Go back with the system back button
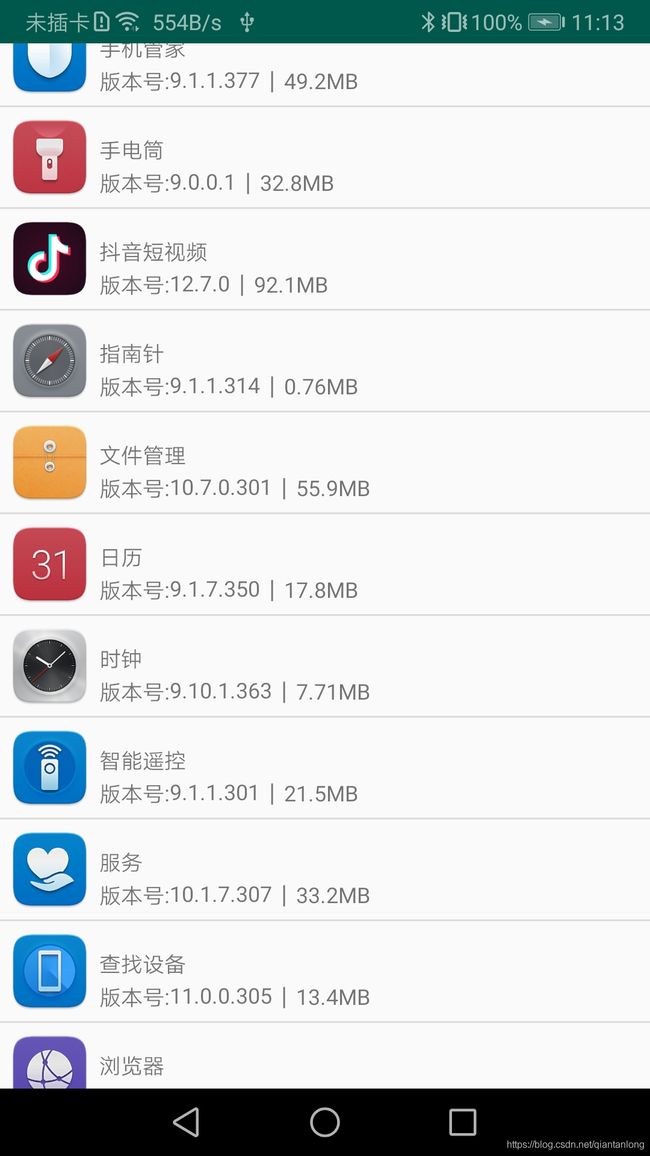Image resolution: width=650 pixels, height=1156 pixels. coord(186,1122)
